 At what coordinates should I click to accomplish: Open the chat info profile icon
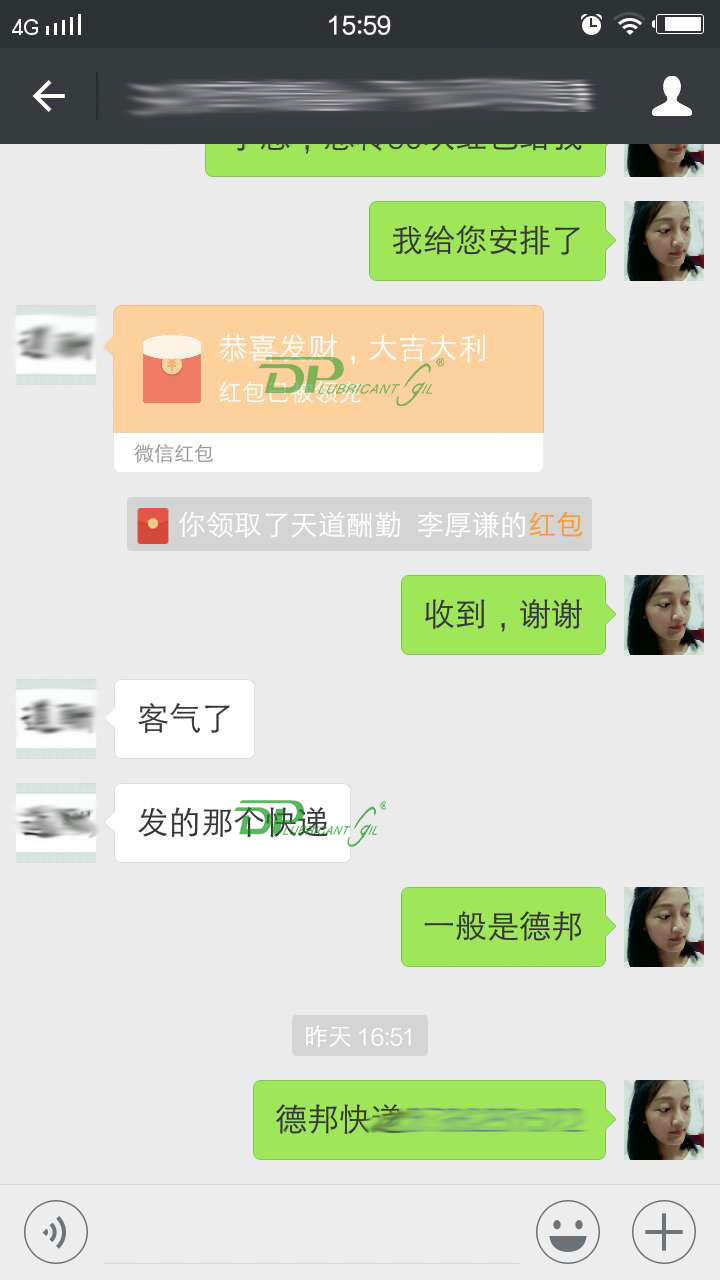671,96
